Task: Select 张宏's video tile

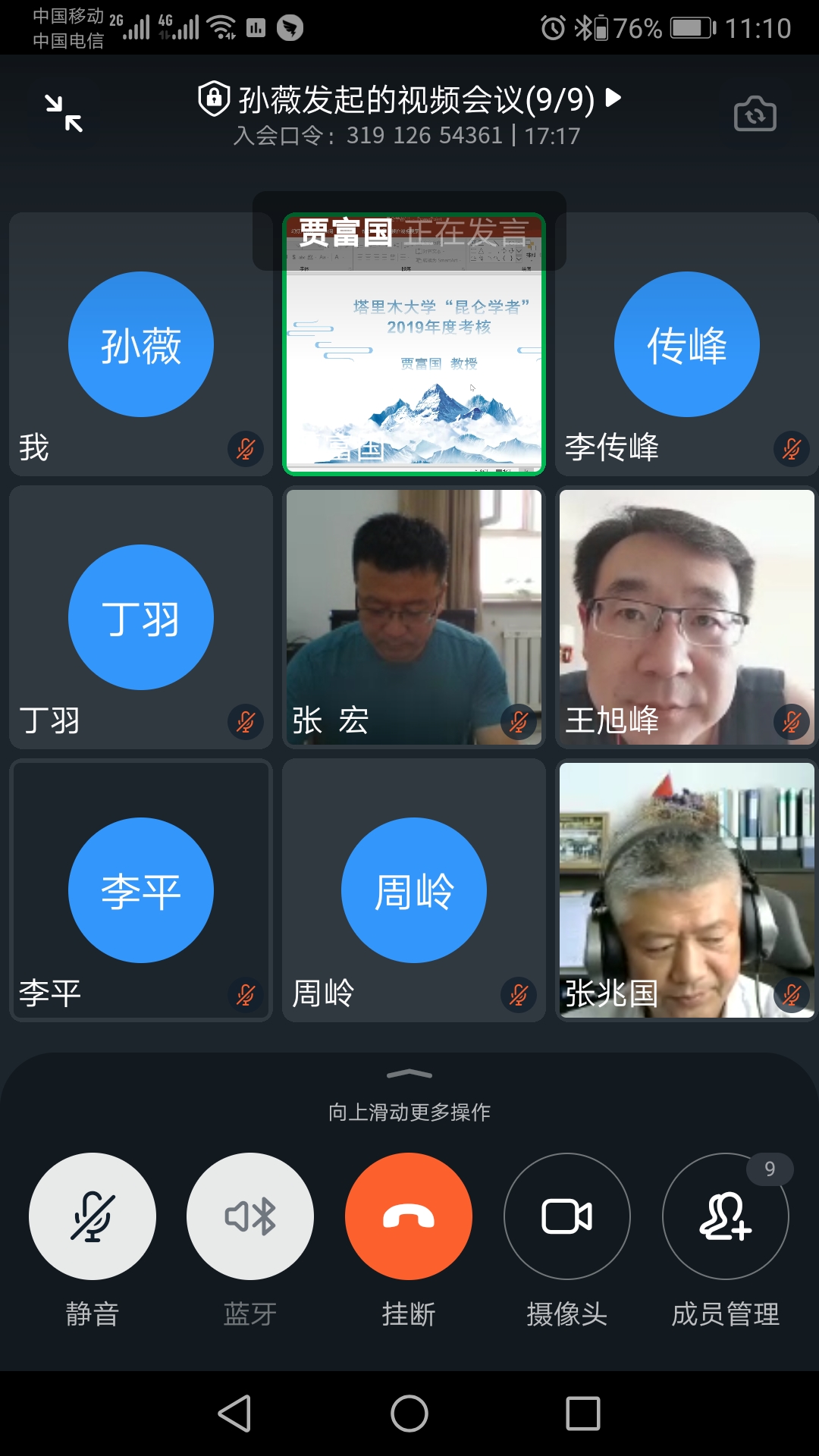Action: pos(414,617)
